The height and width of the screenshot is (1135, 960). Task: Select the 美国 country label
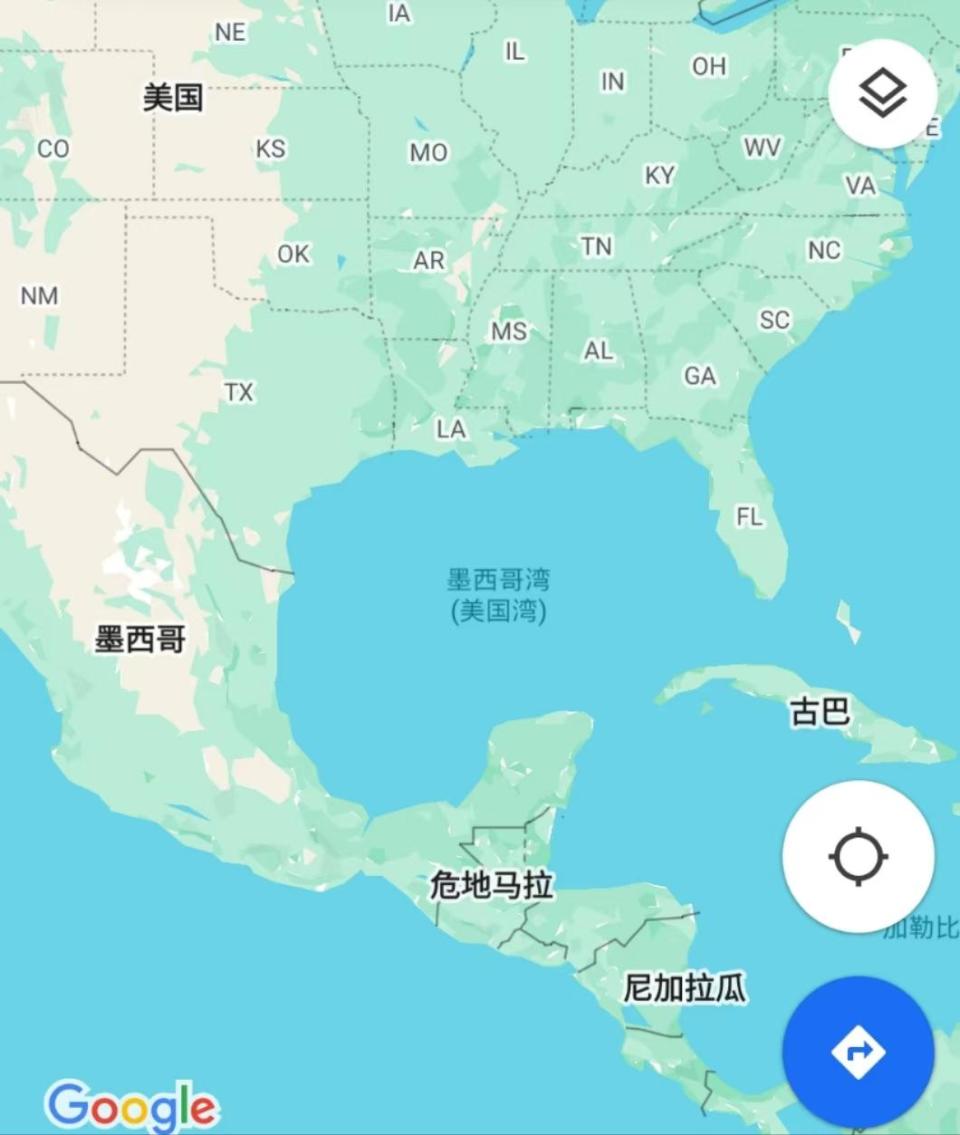pos(172,98)
